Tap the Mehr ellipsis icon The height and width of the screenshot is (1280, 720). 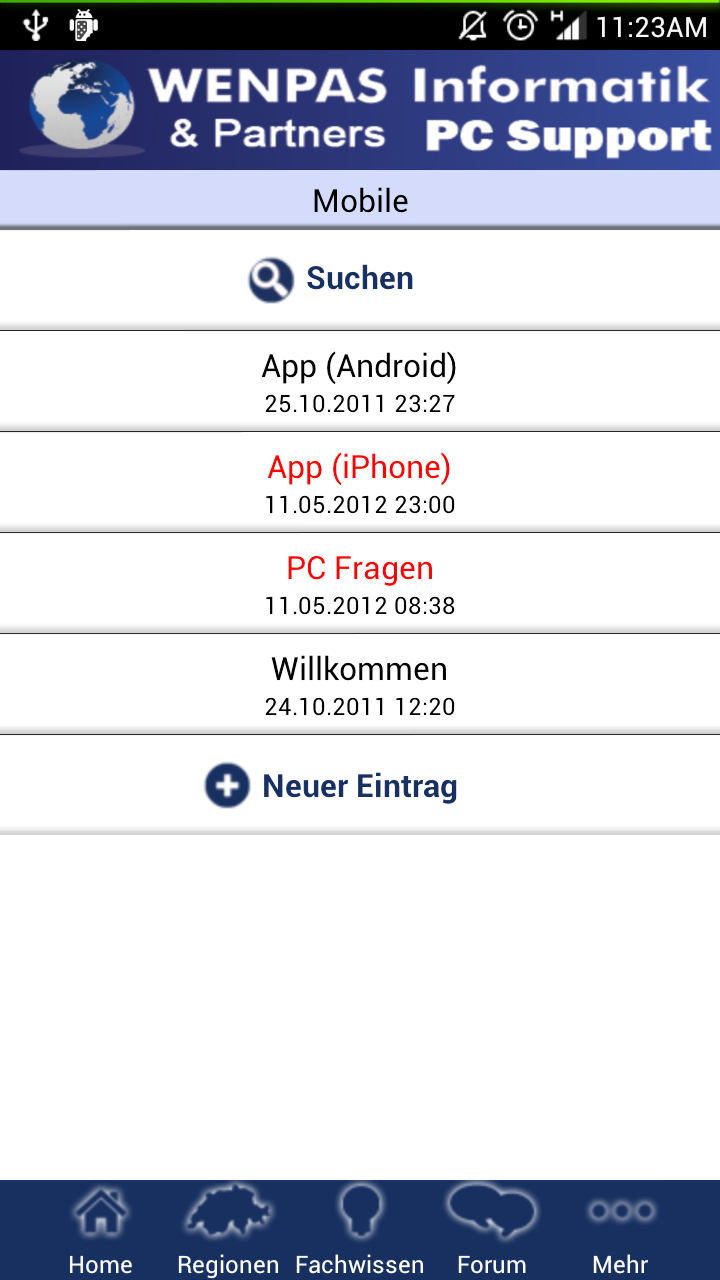621,1210
